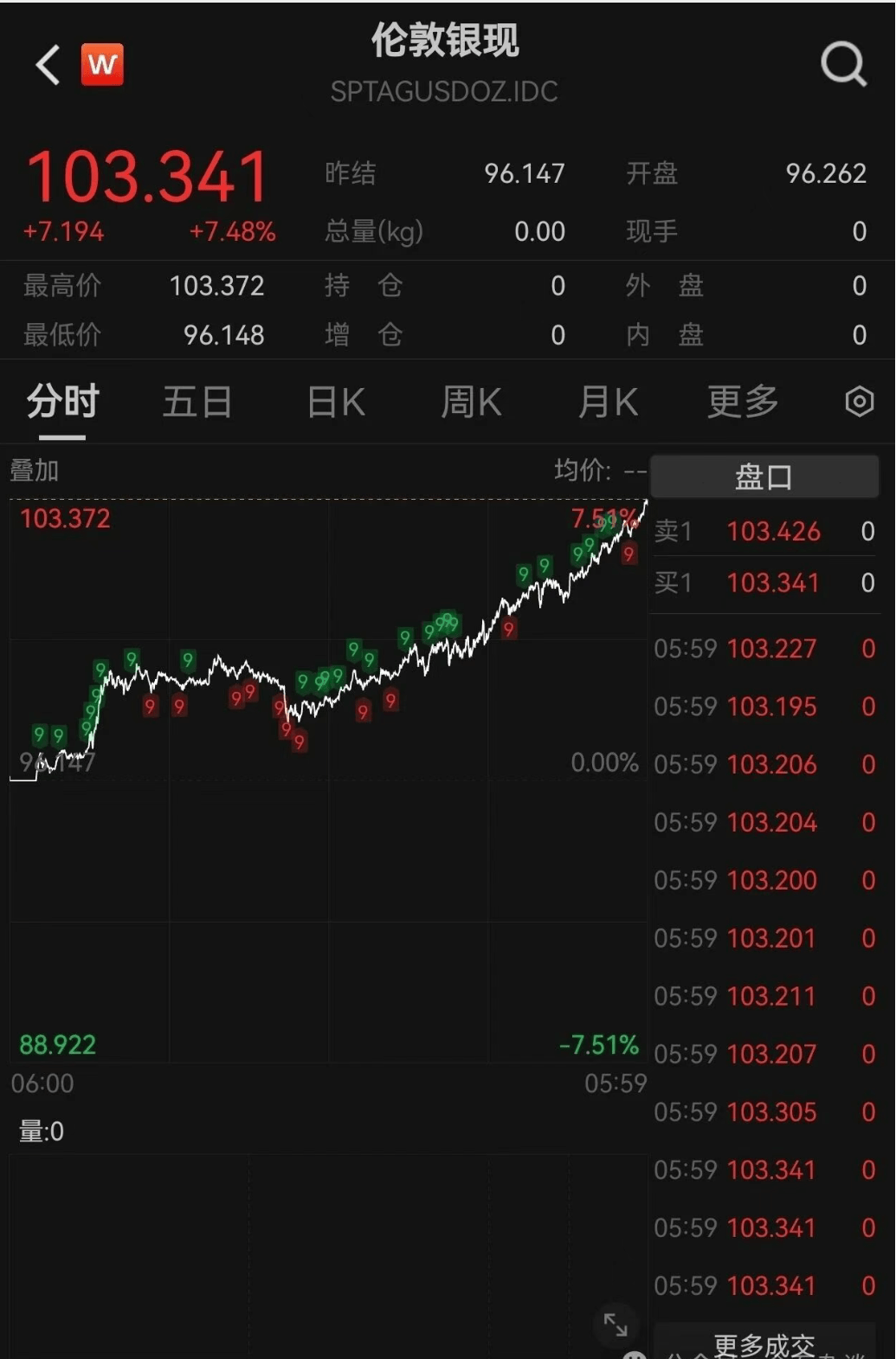Switch to the 五日 tab
Image resolution: width=896 pixels, height=1359 pixels.
197,402
